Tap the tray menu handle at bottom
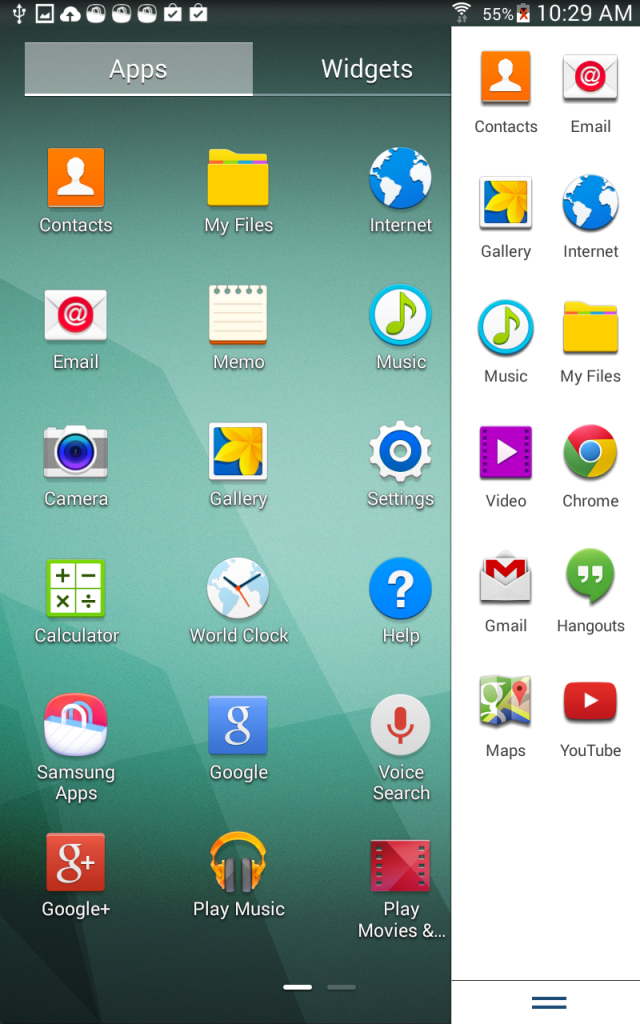Image resolution: width=640 pixels, height=1024 pixels. pos(549,1002)
